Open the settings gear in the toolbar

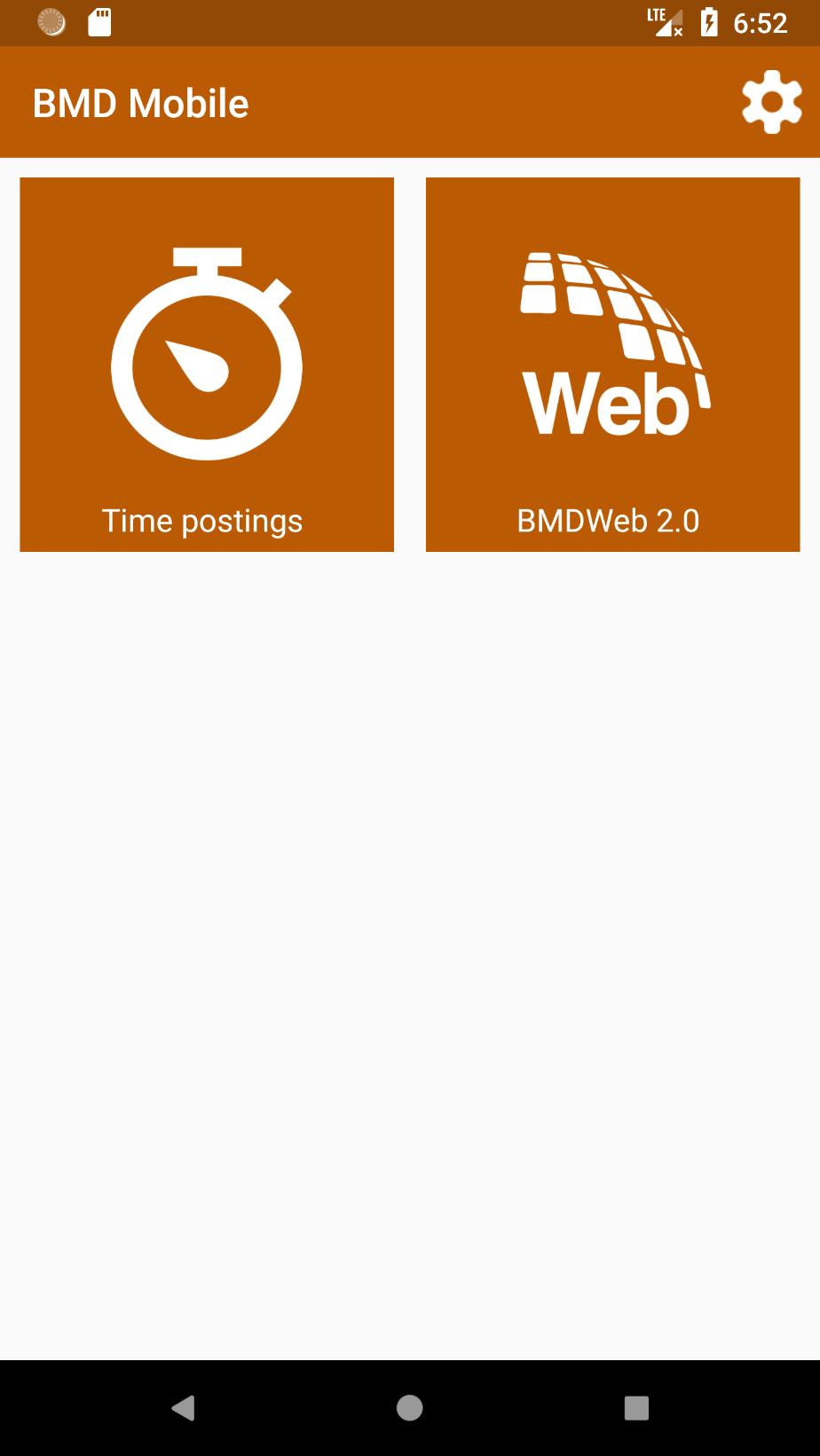point(770,101)
